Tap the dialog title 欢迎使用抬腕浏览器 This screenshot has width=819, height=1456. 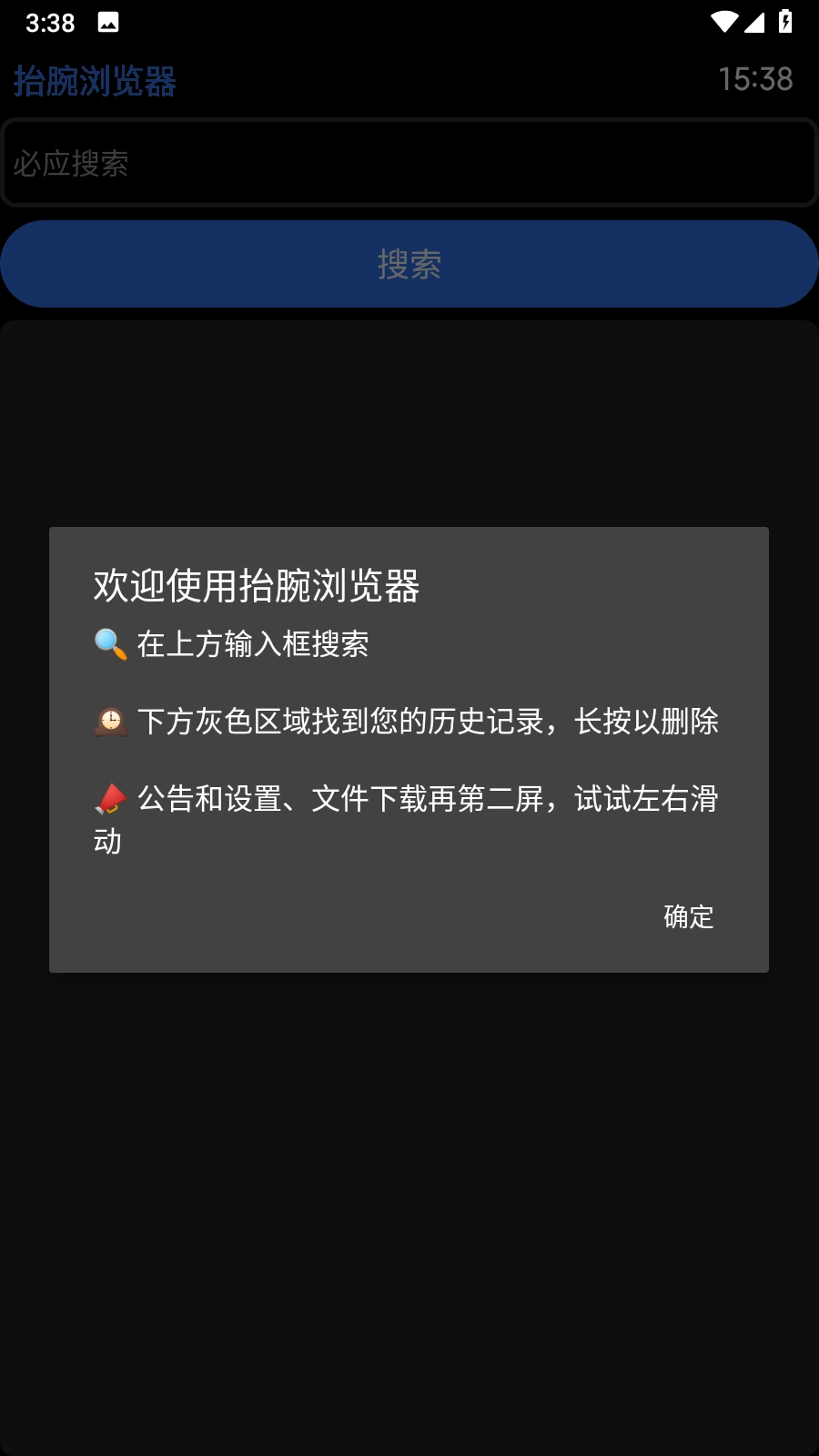tap(258, 586)
